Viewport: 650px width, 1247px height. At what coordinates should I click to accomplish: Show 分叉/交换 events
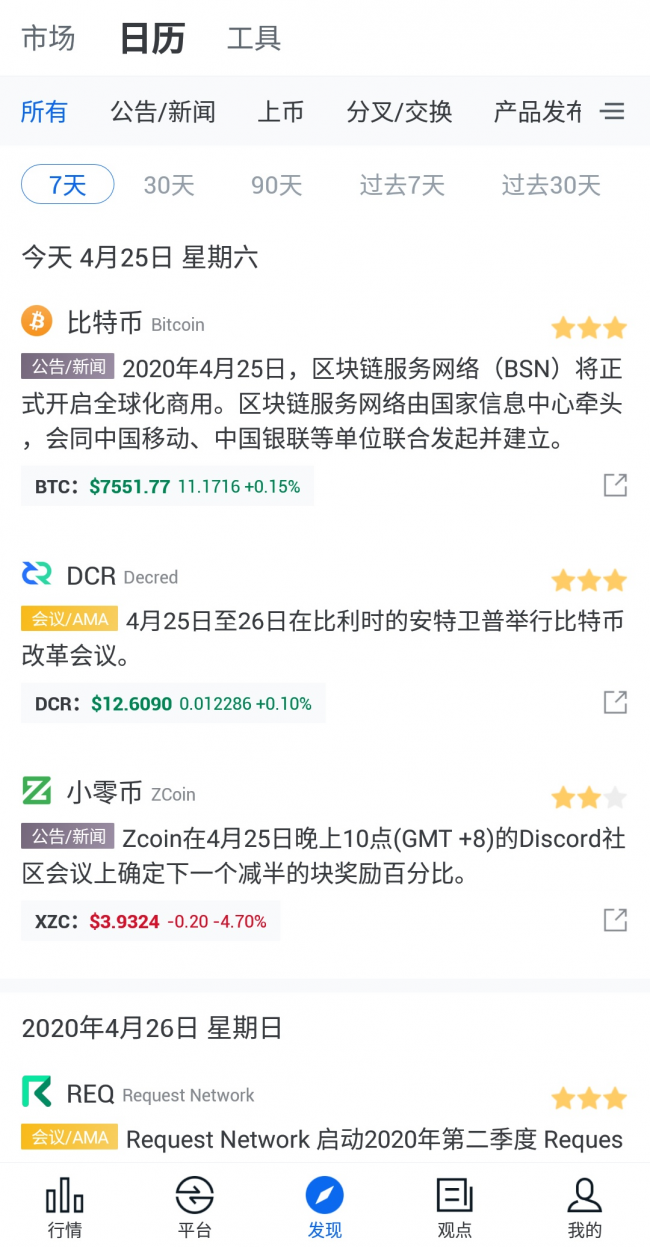point(400,111)
